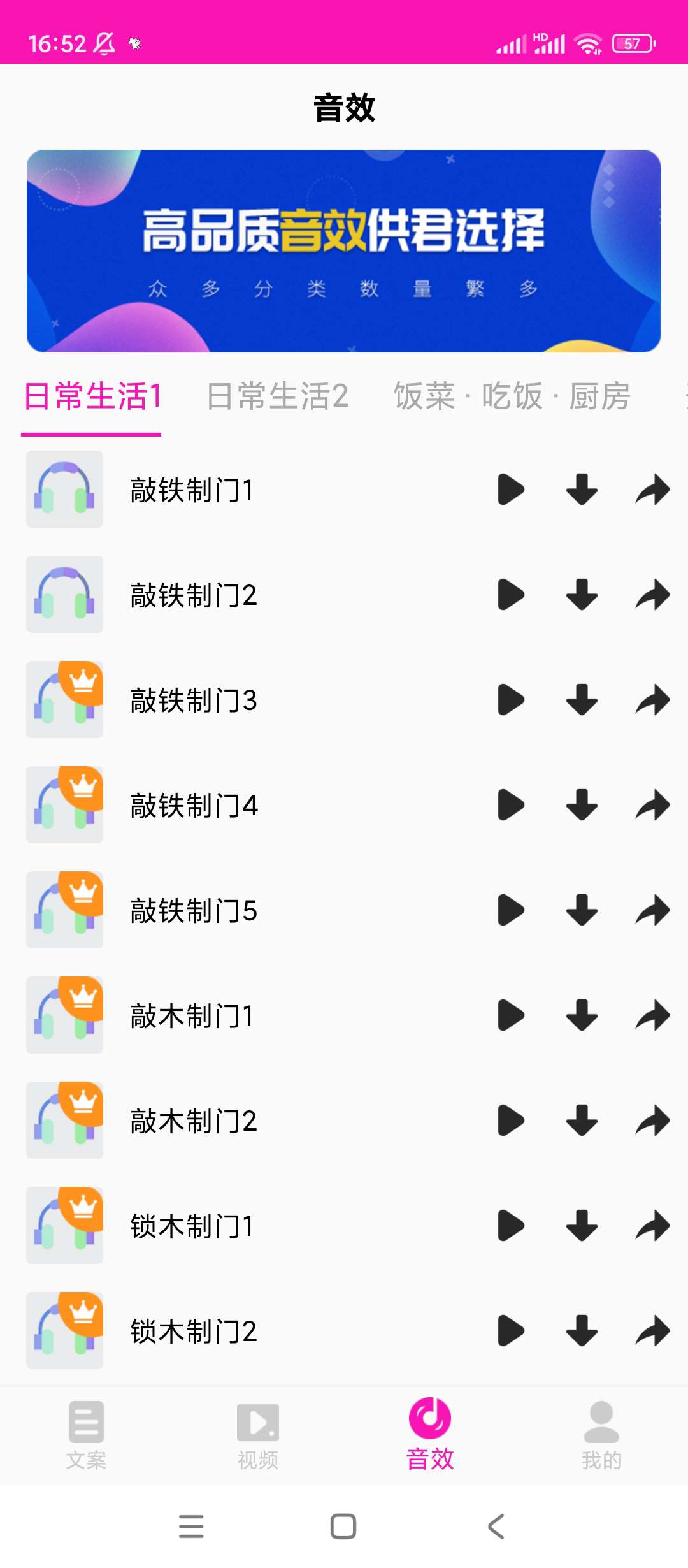Play the 敲铁制门1 sound effect
The image size is (688, 1568).
[510, 490]
